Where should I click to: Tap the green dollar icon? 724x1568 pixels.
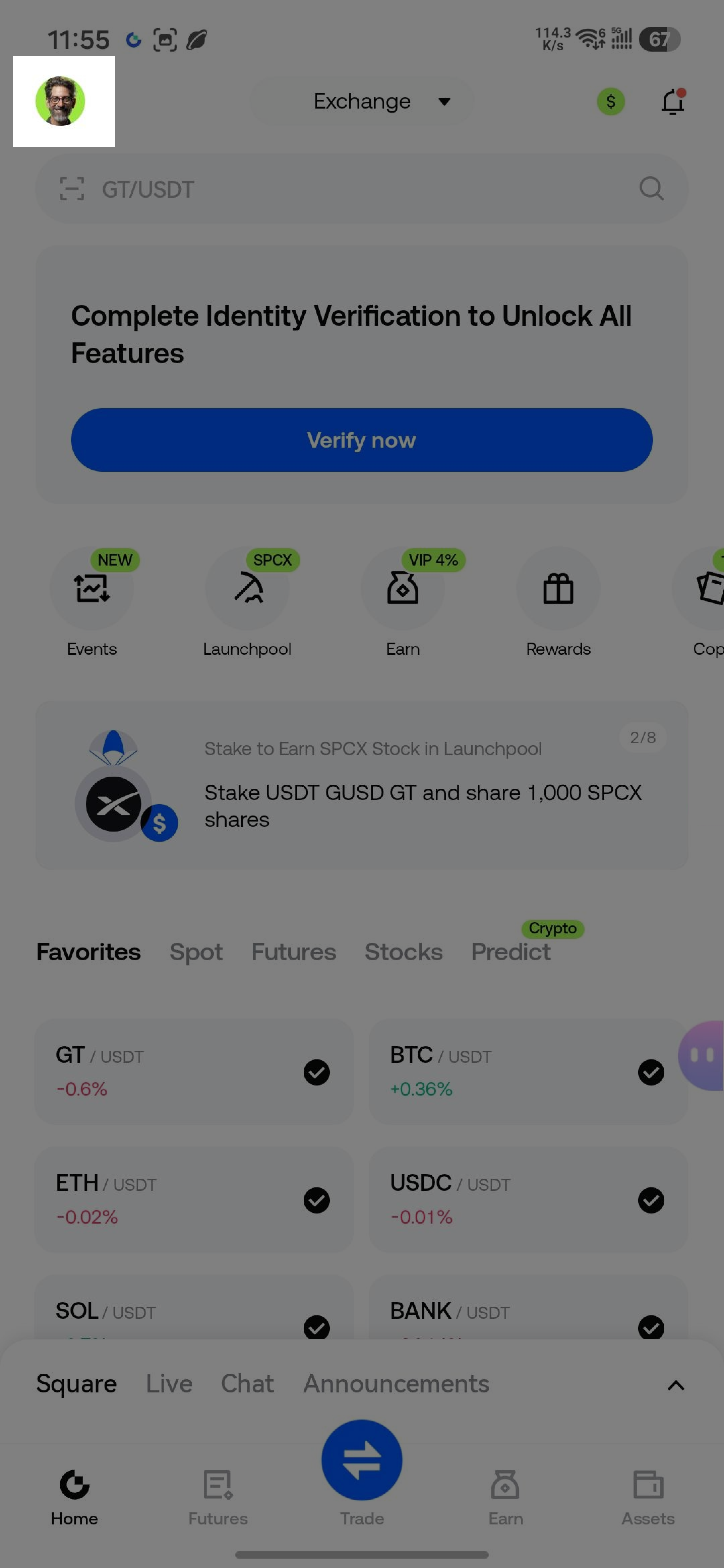click(x=611, y=102)
